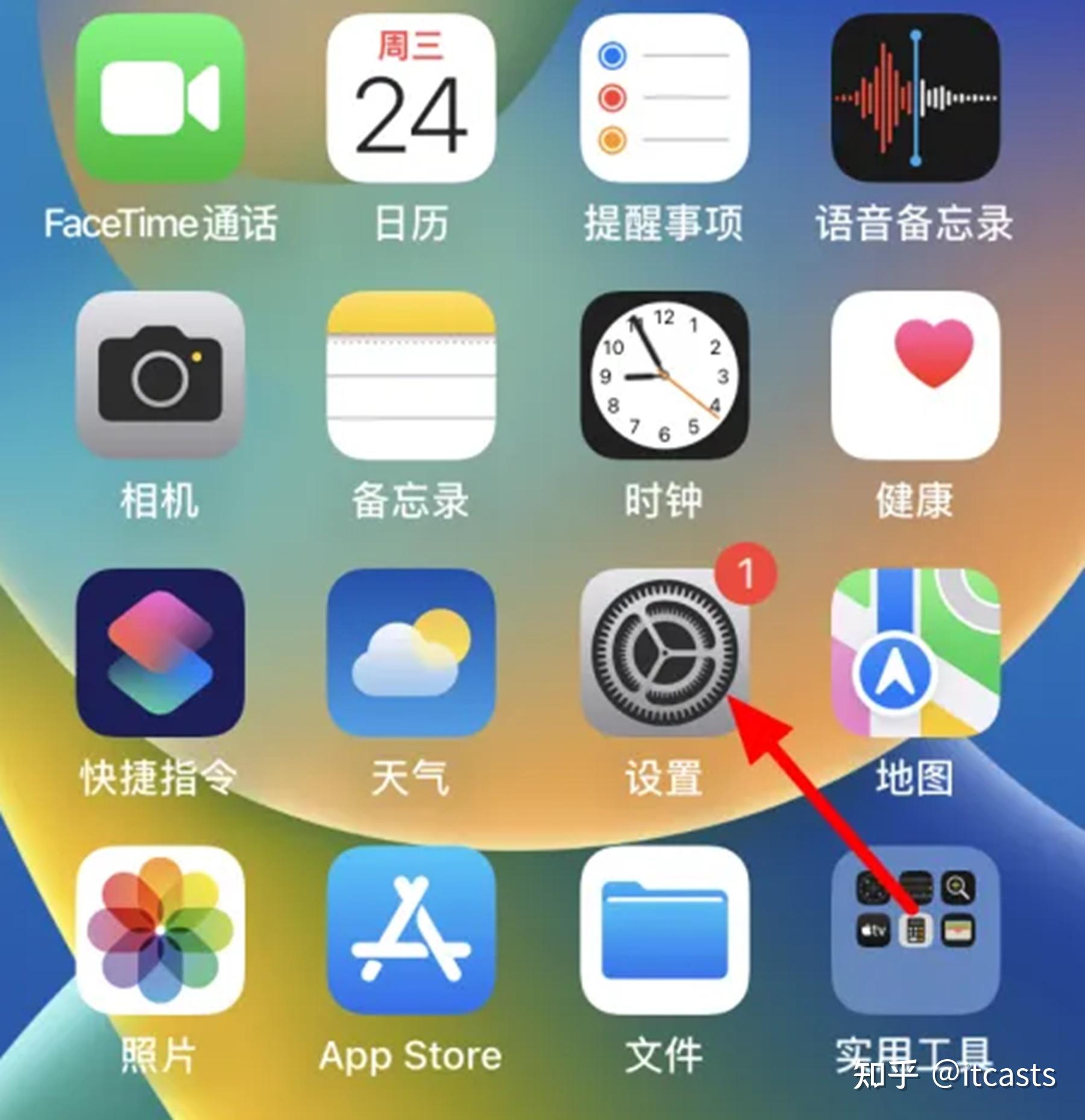Open 快捷指令 shortcuts app
The height and width of the screenshot is (1120, 1085).
coord(160,652)
